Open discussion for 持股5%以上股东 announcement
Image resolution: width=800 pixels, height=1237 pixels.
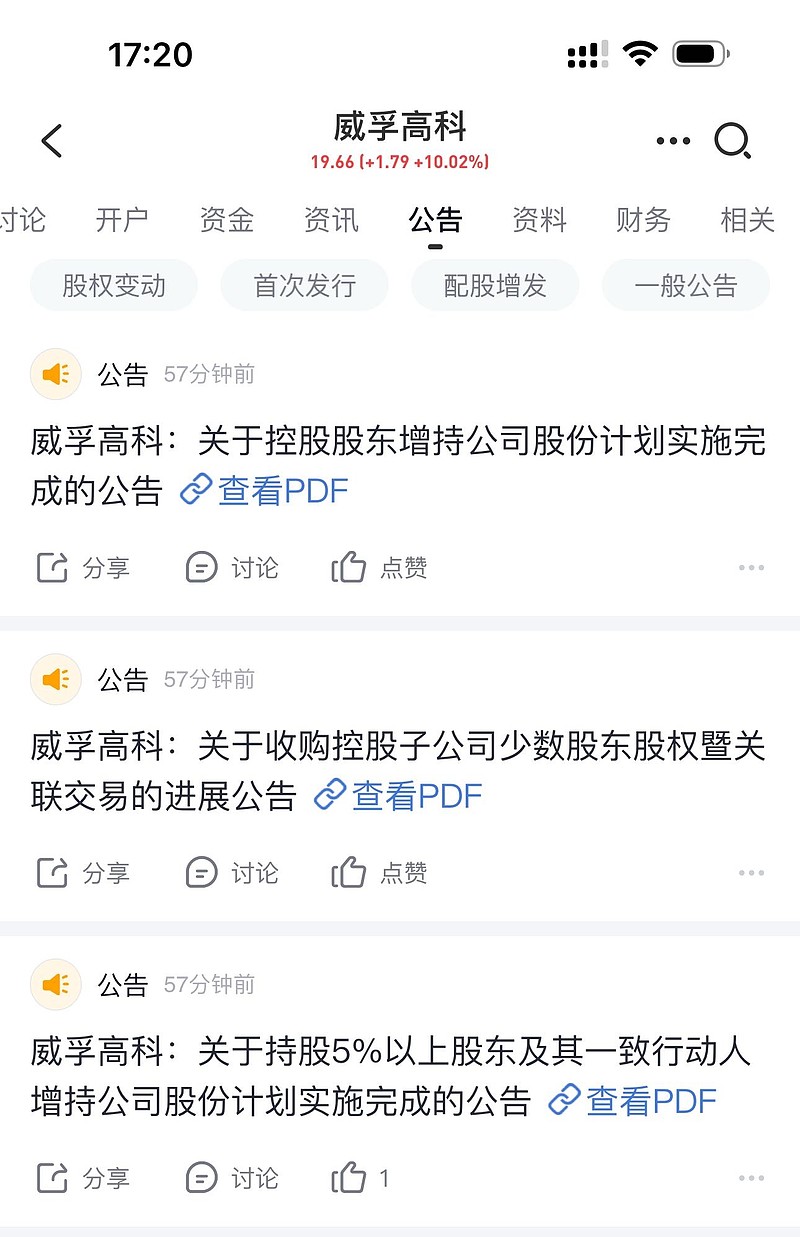tap(232, 1178)
